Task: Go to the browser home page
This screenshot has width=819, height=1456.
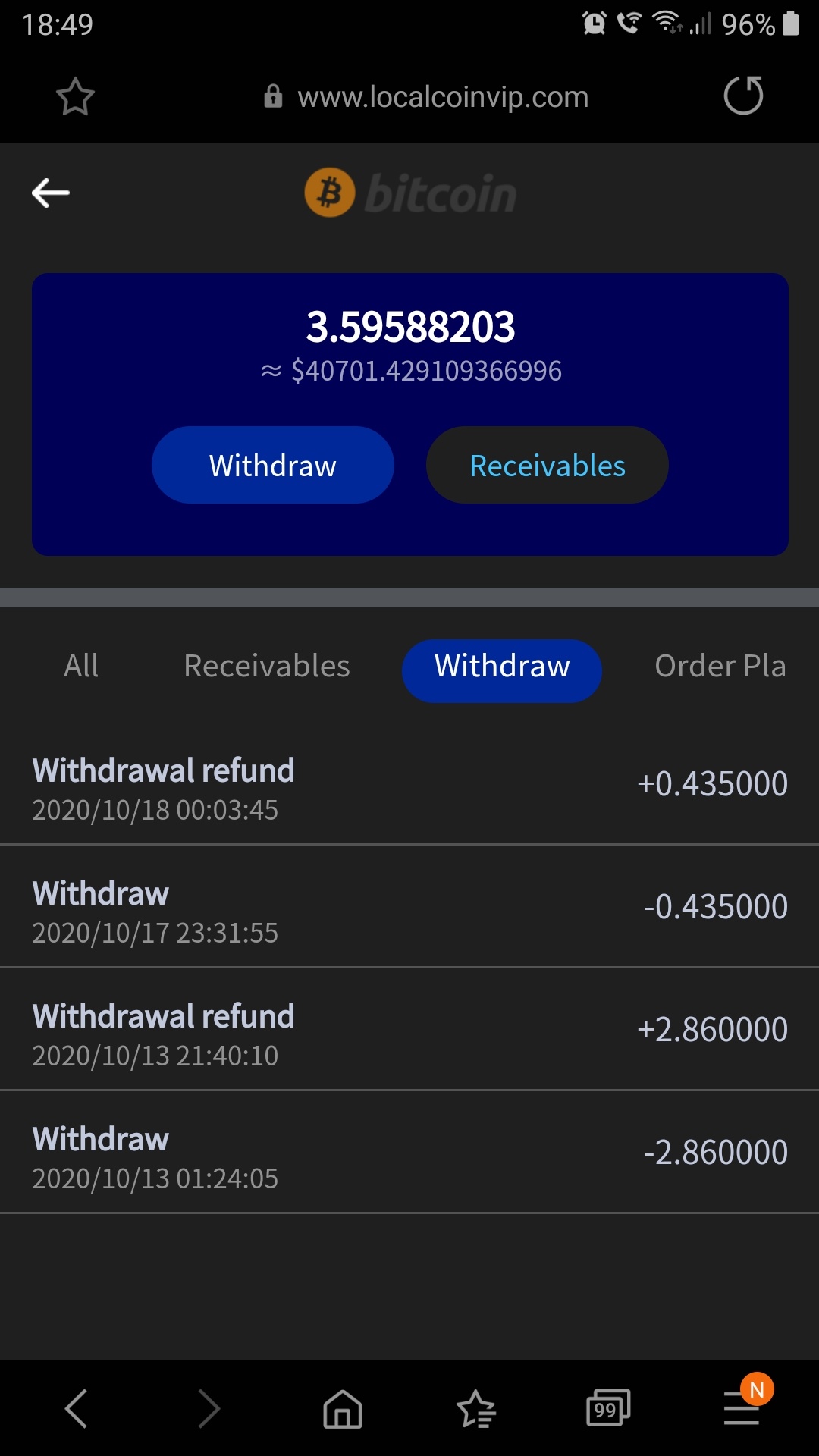Action: coord(343,1409)
